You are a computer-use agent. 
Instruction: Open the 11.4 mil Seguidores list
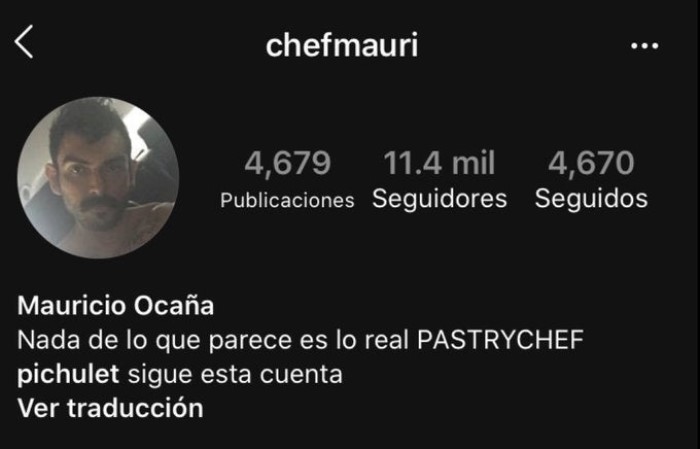click(439, 179)
